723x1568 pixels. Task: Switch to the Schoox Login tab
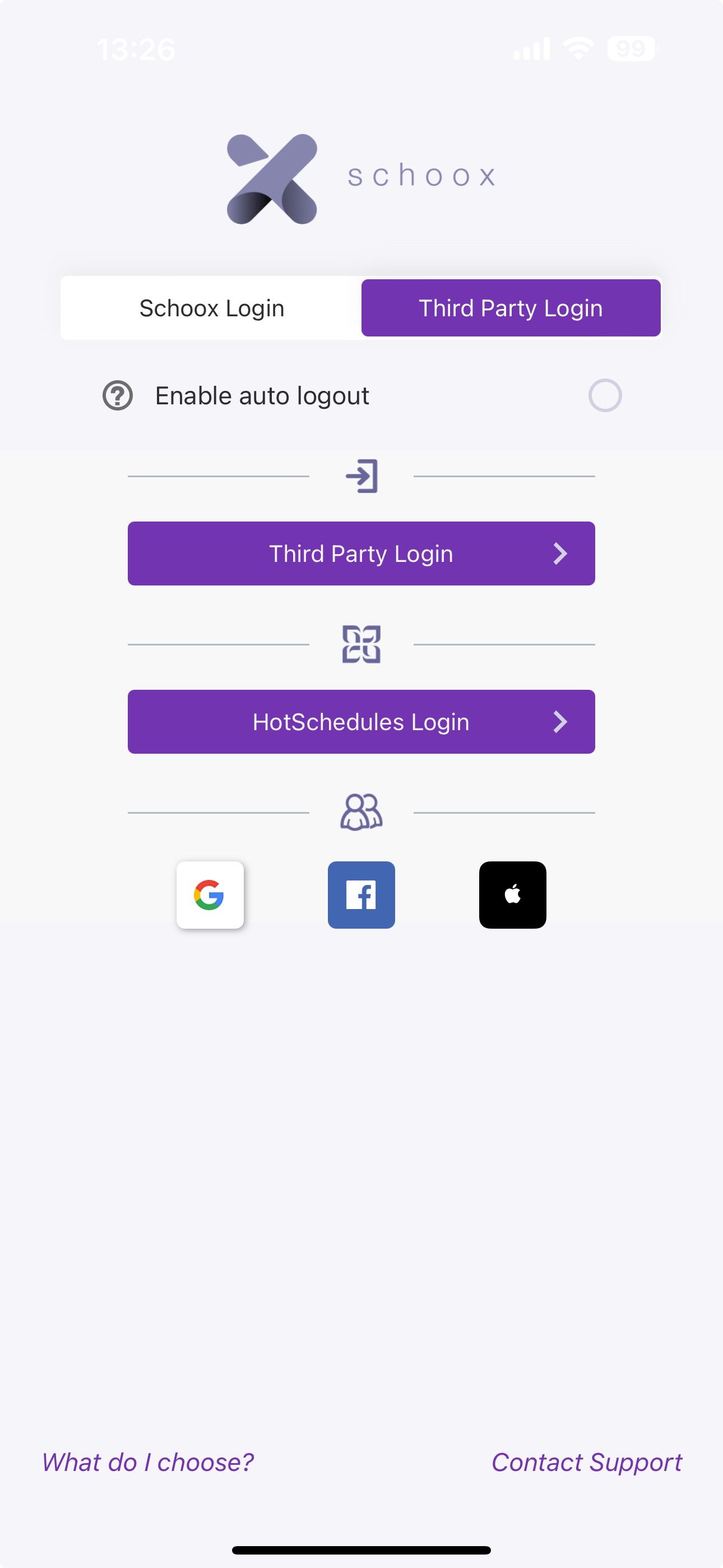(211, 307)
